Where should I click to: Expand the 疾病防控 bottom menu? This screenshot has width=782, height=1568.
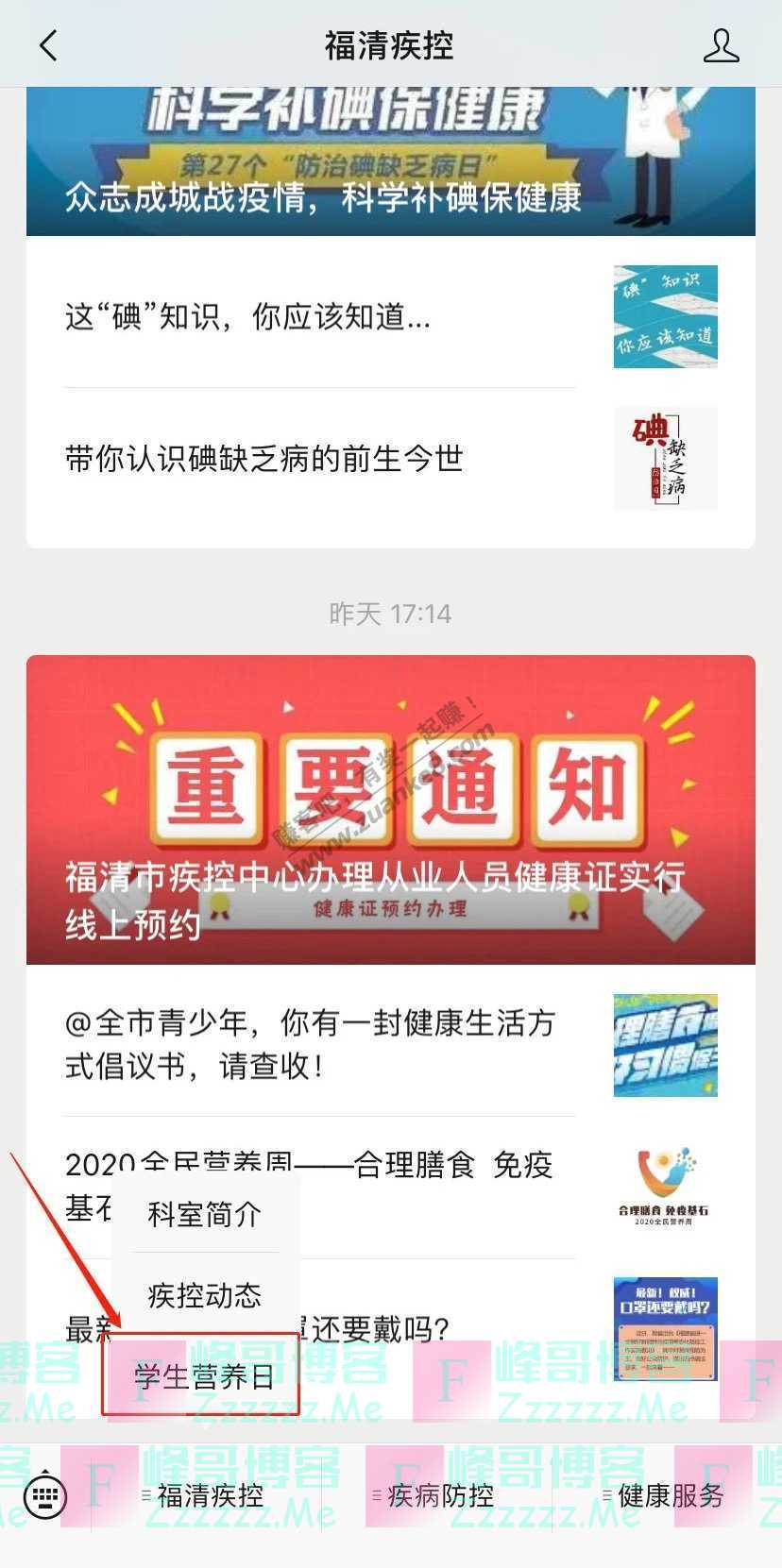point(438,1495)
